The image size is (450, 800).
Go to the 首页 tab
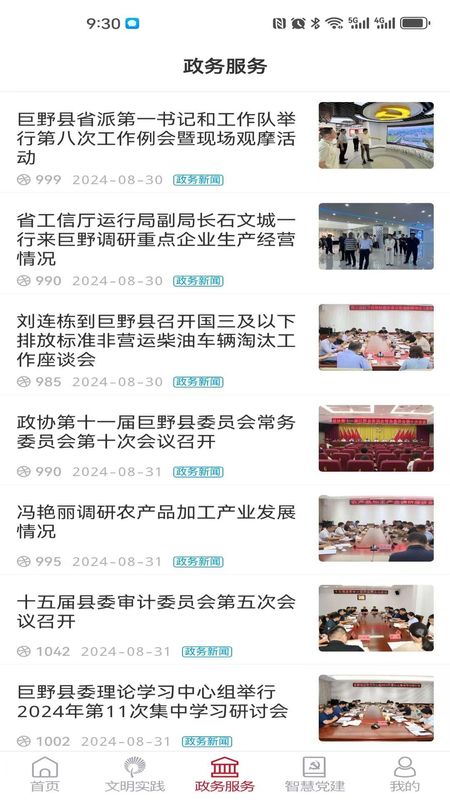tap(45, 774)
